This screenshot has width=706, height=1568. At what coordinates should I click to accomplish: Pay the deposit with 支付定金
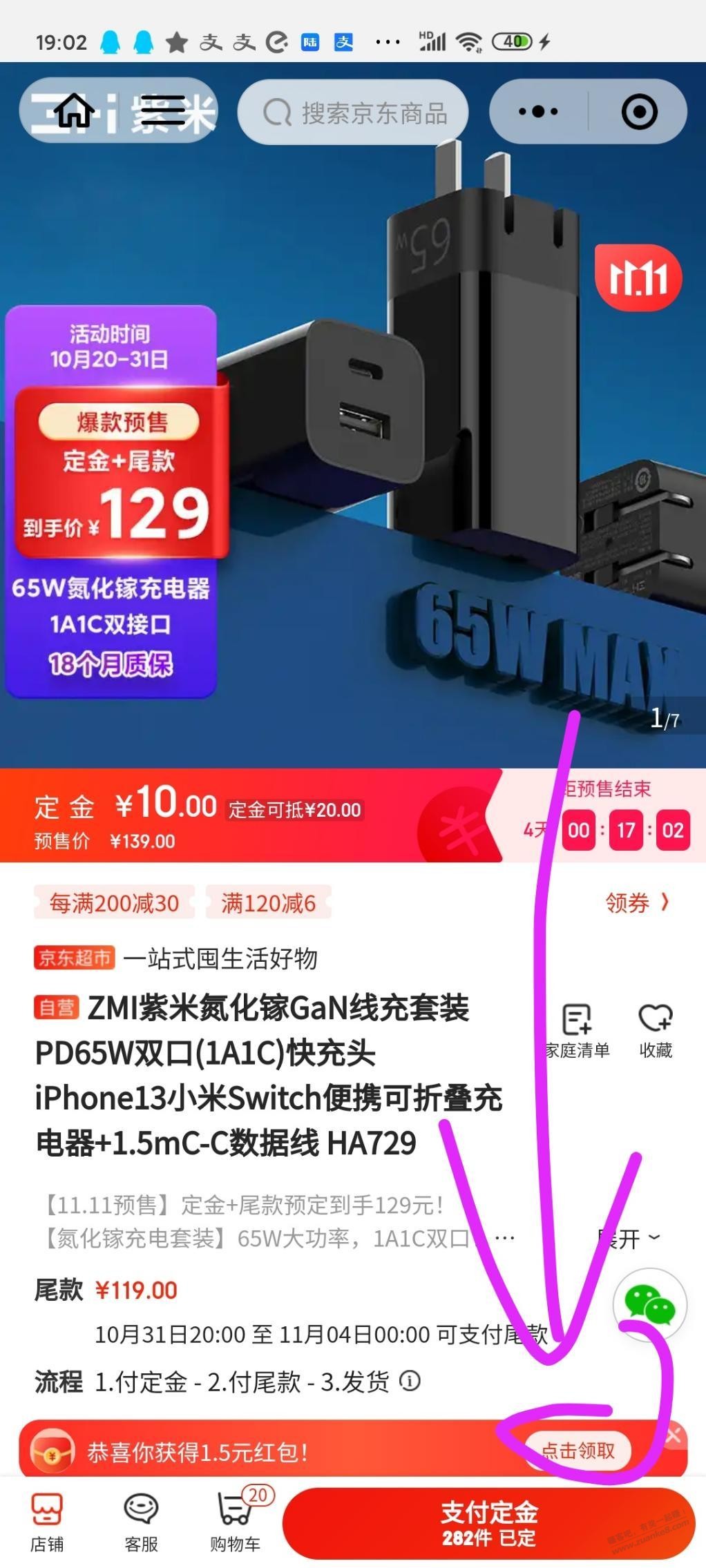[x=488, y=1524]
